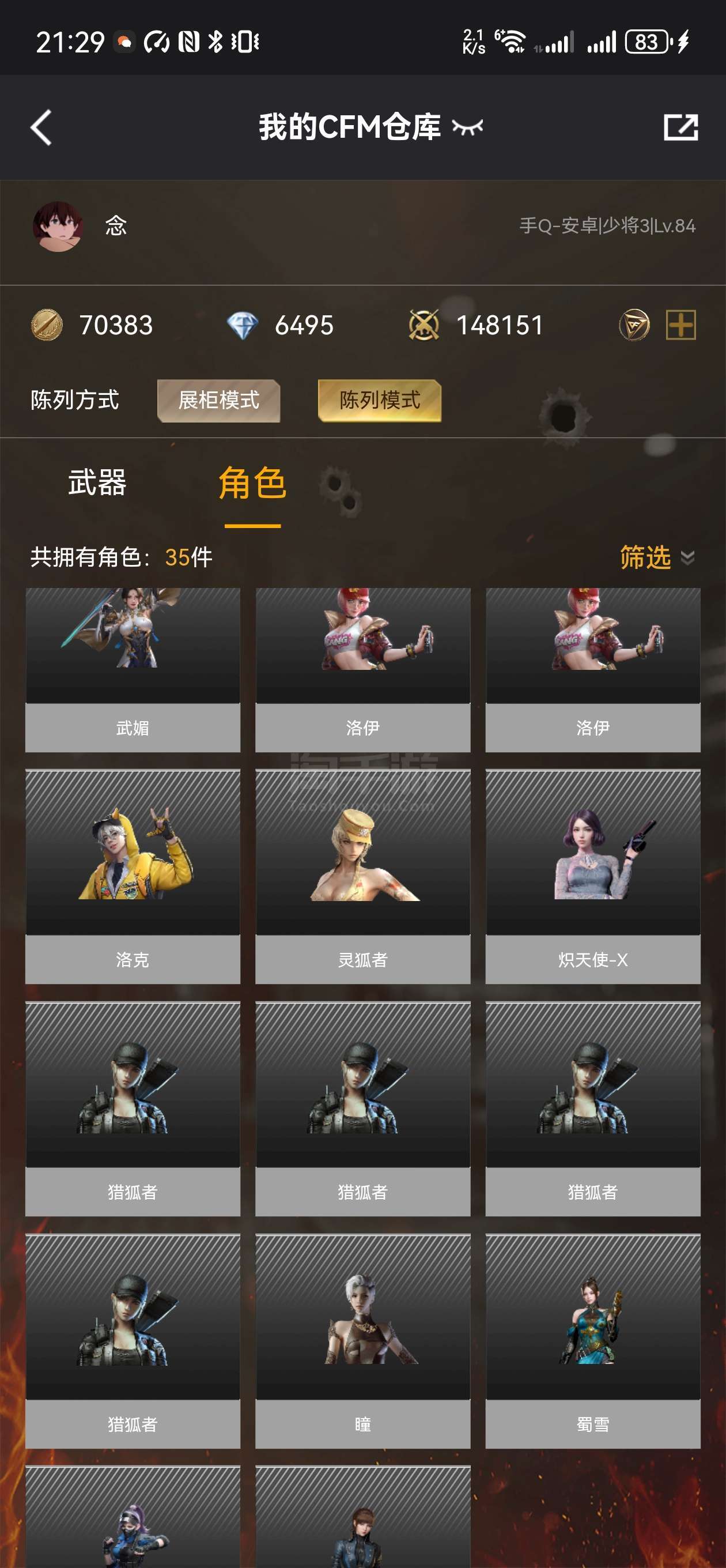Viewport: 726px width, 1568px height.
Task: Open the 洛克 character card
Action: click(x=133, y=876)
